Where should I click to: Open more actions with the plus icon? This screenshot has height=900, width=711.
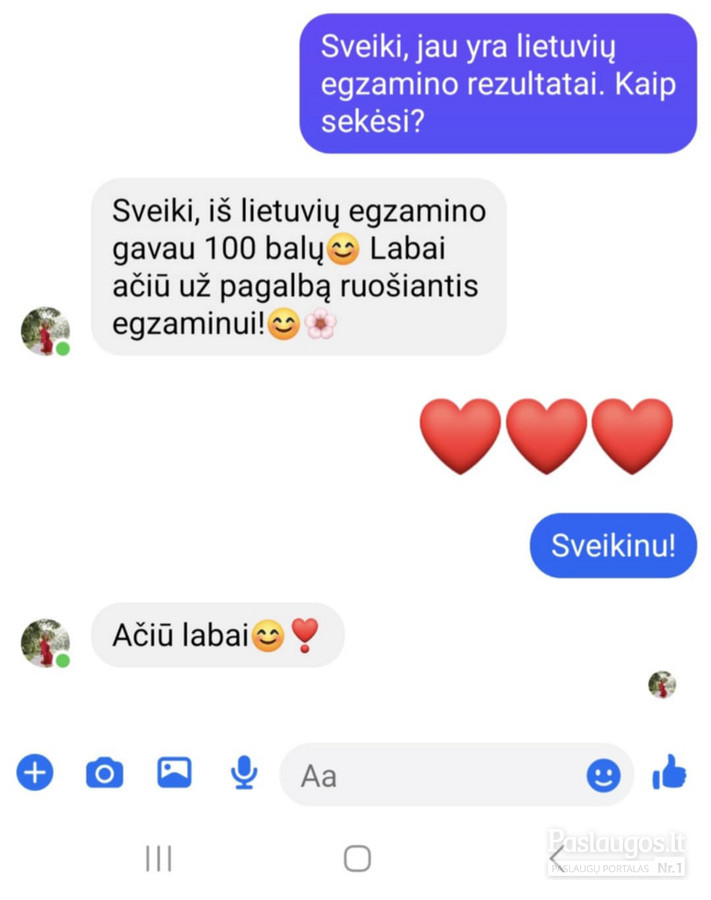click(35, 773)
